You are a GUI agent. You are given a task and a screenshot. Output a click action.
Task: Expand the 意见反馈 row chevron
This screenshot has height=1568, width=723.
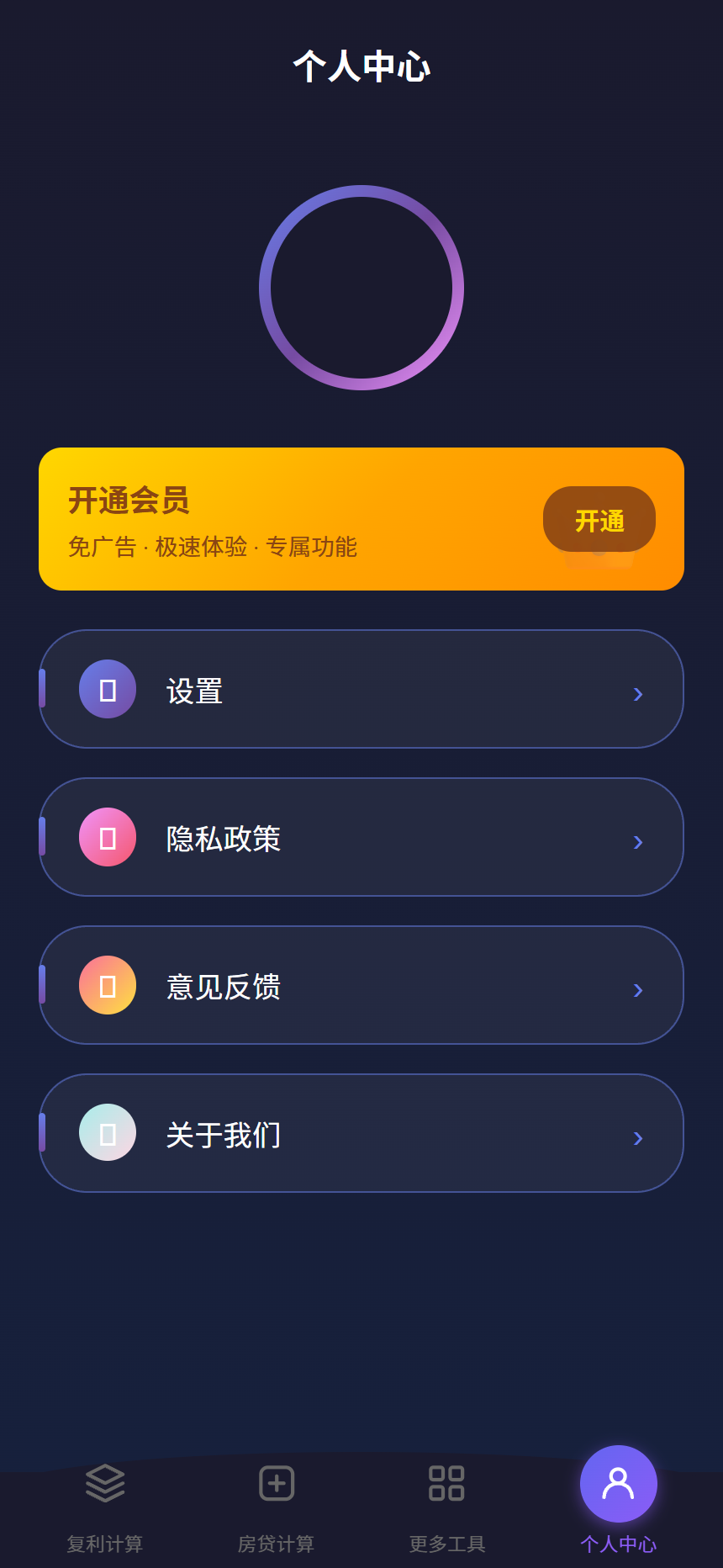pyautogui.click(x=637, y=990)
